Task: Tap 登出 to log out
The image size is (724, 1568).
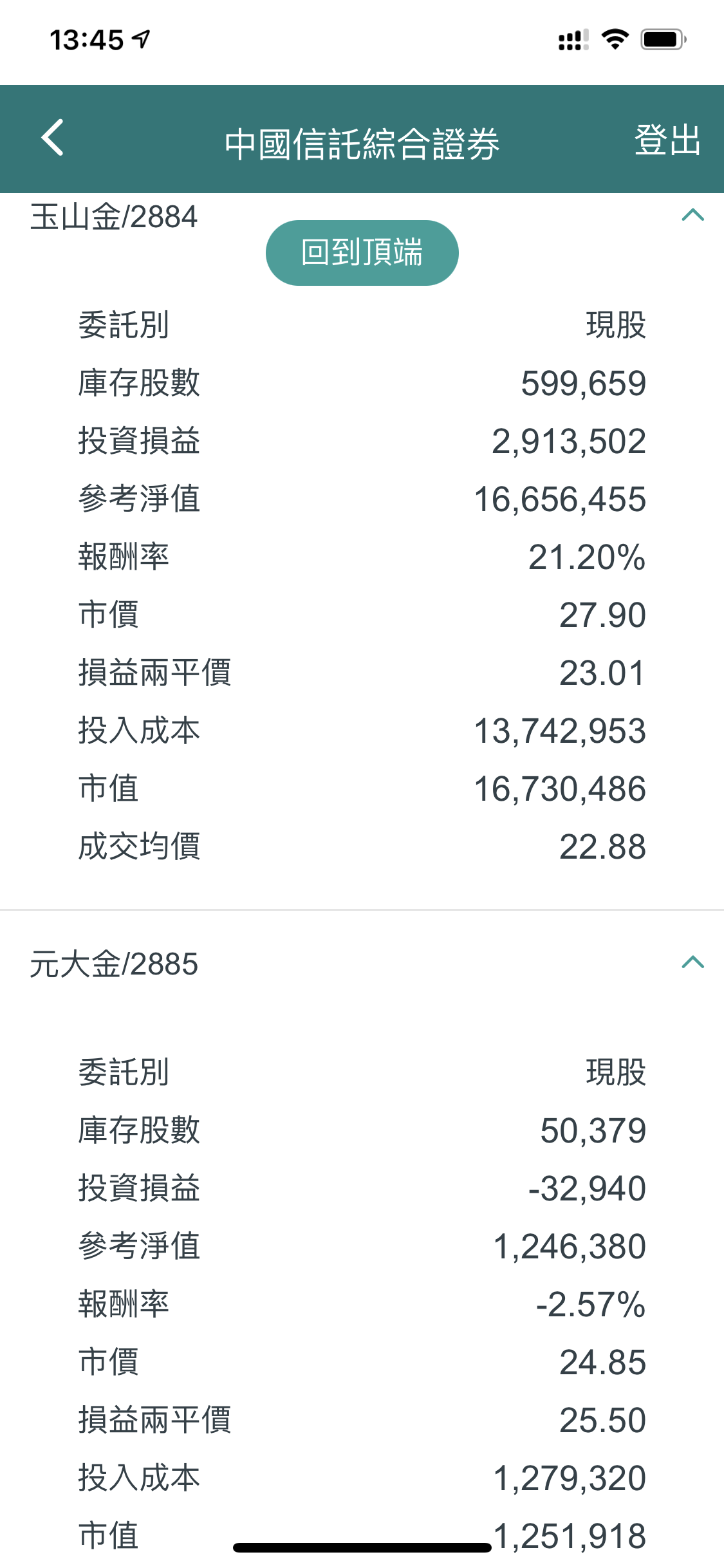Action: click(x=667, y=140)
